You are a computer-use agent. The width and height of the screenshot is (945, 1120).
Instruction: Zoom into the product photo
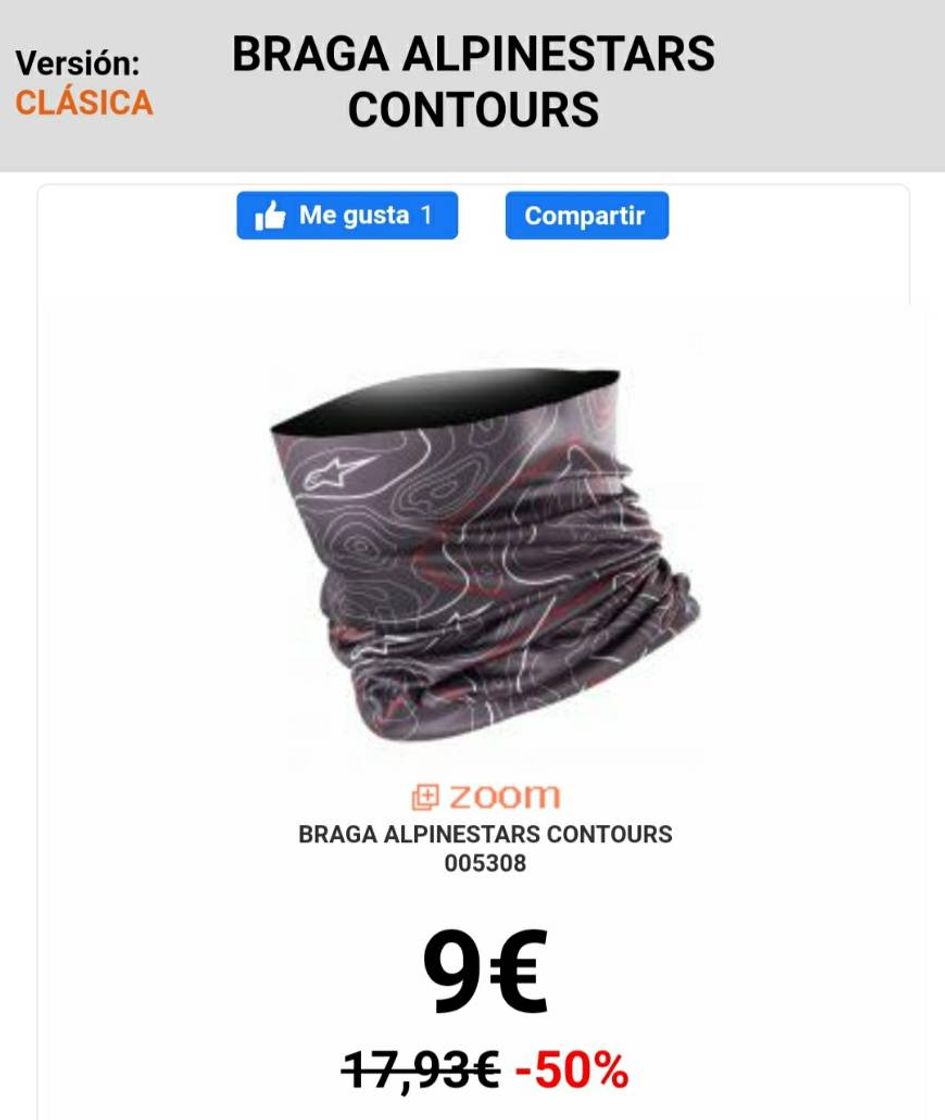[485, 797]
